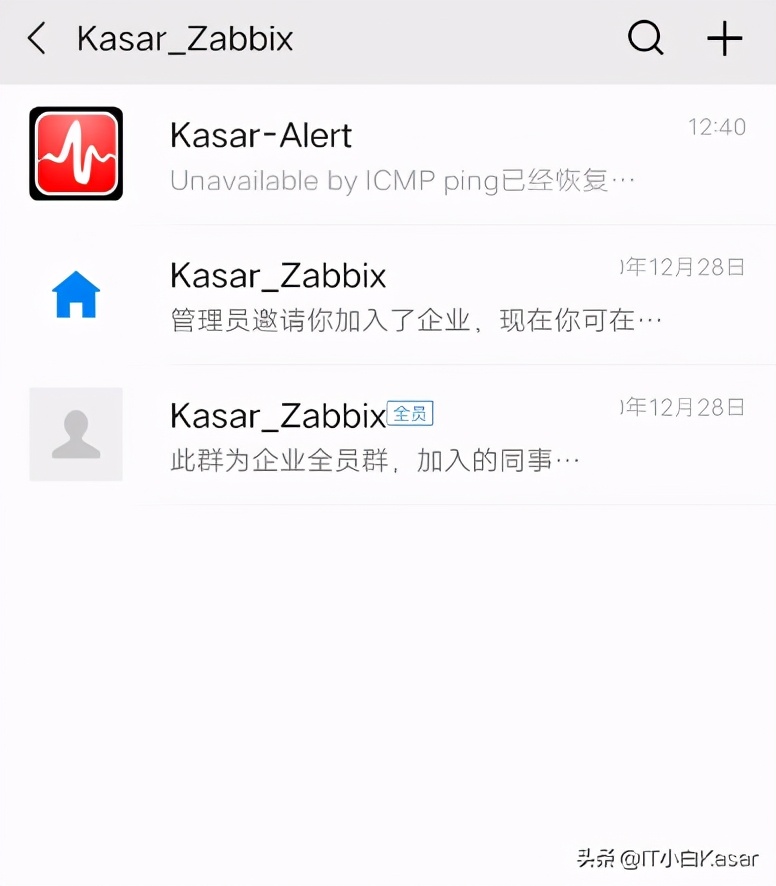Tap the plus icon to add
The height and width of the screenshot is (886, 776).
point(725,39)
